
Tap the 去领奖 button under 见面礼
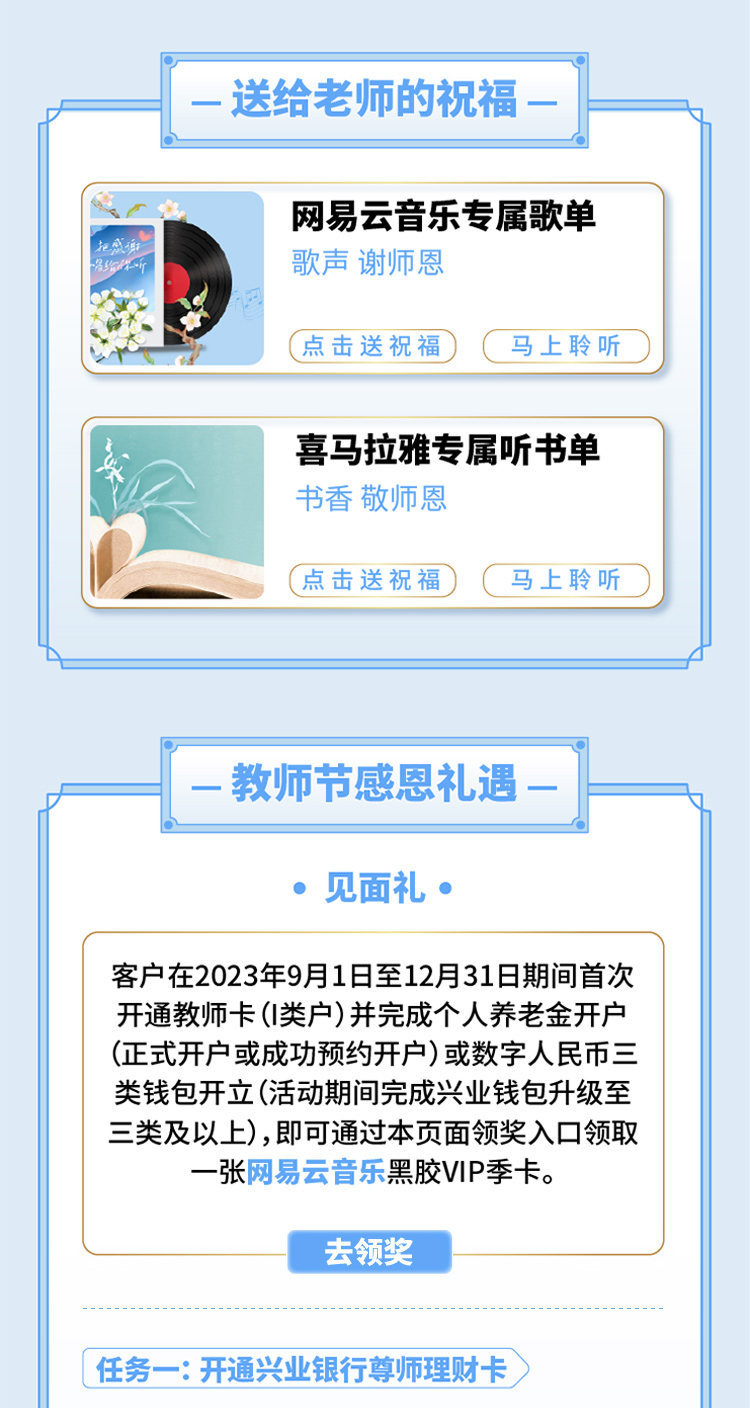[369, 1252]
